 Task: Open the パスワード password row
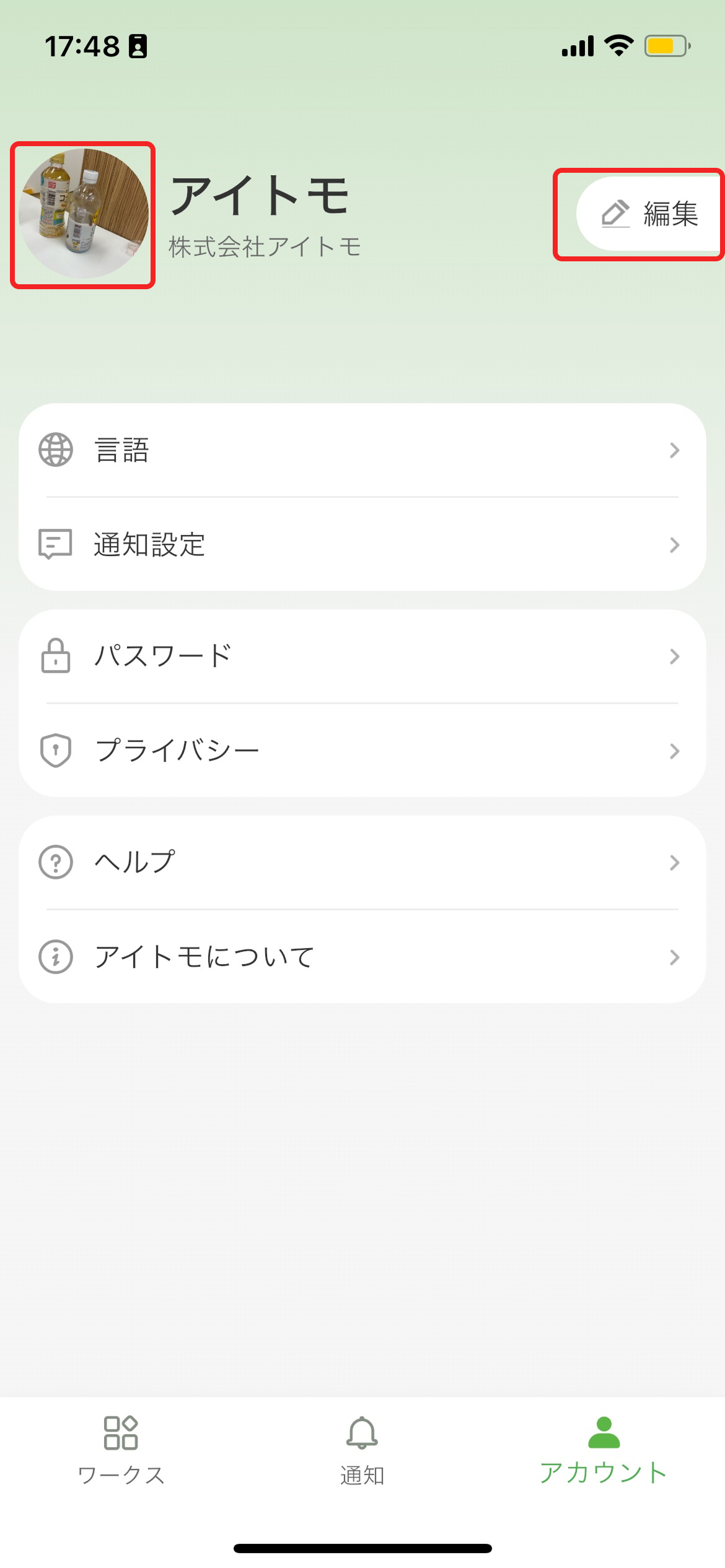tap(362, 656)
